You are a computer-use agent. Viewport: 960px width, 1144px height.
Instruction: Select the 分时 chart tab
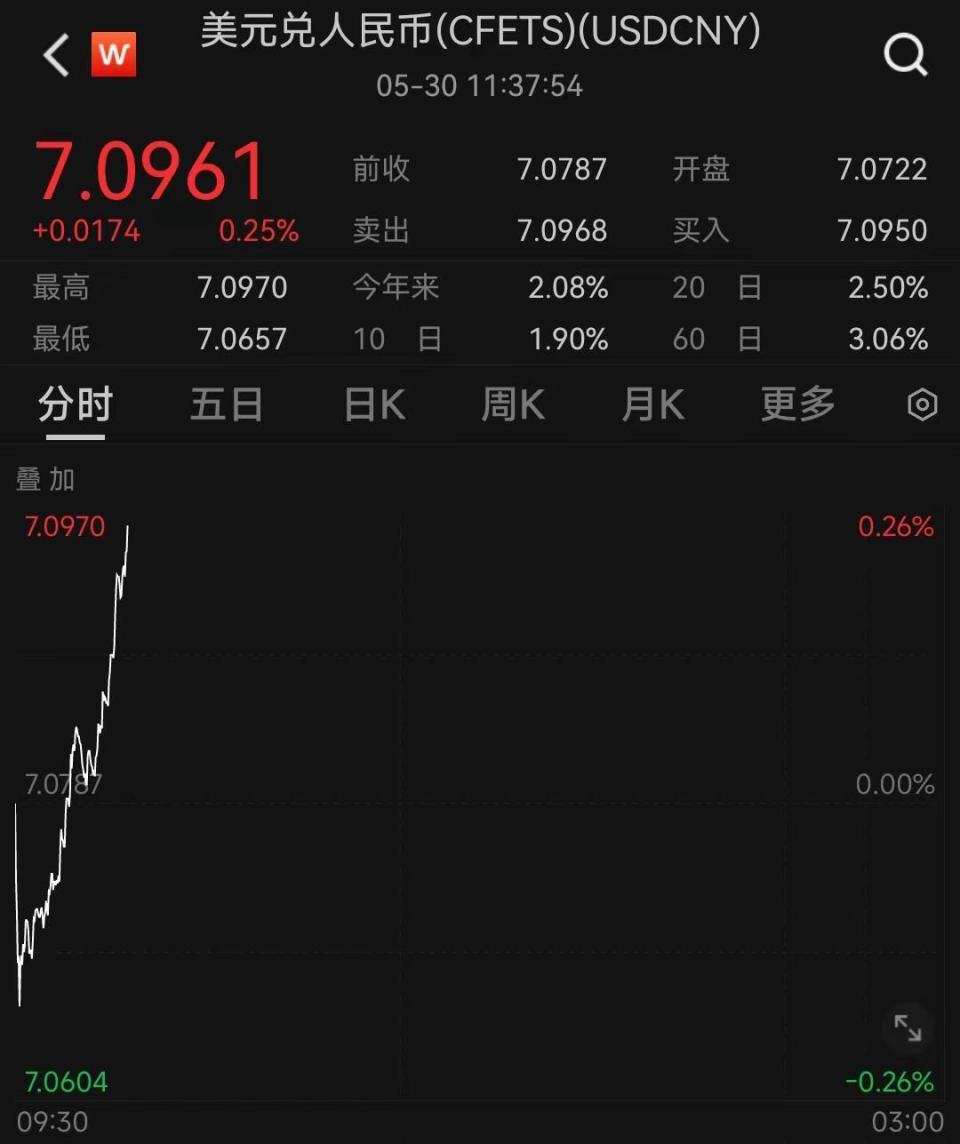pos(75,405)
